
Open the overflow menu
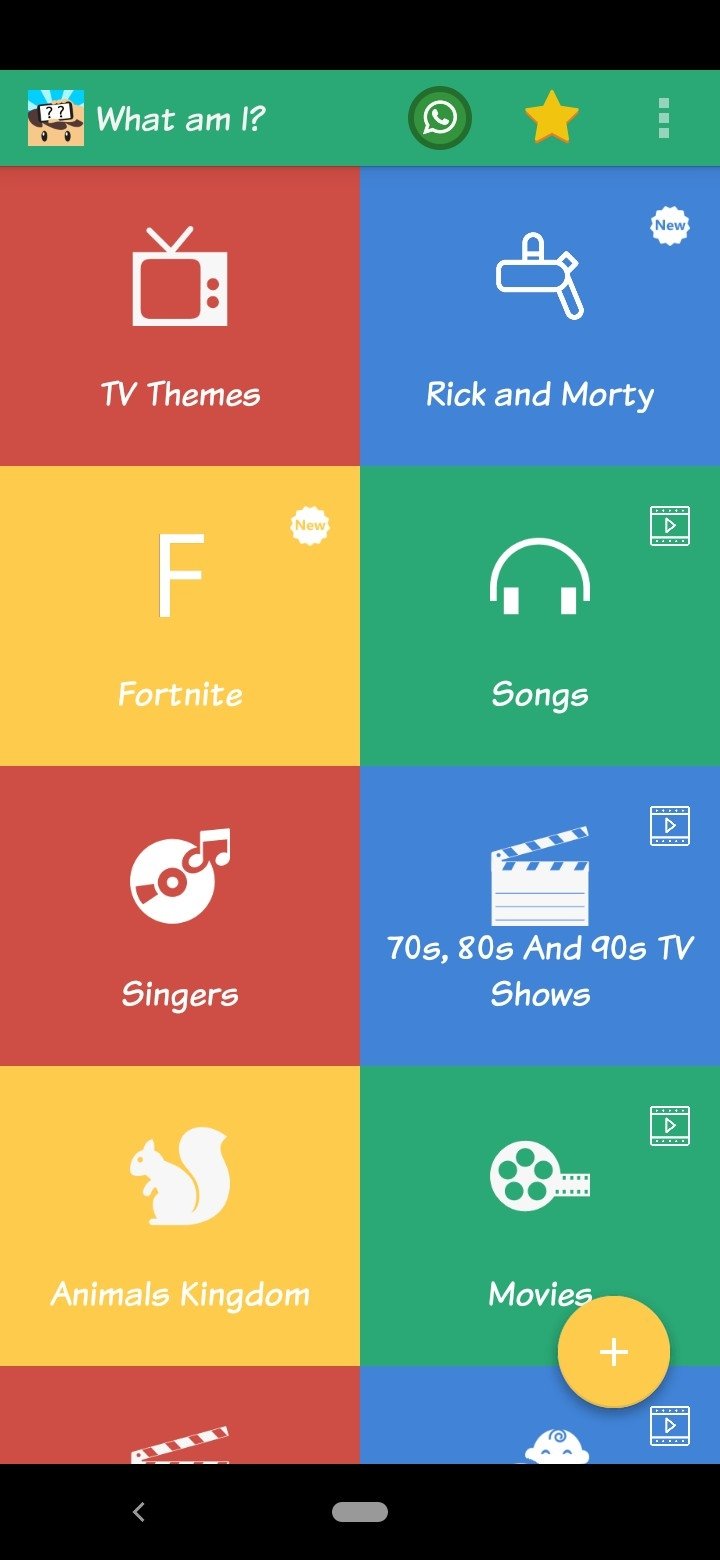point(664,118)
